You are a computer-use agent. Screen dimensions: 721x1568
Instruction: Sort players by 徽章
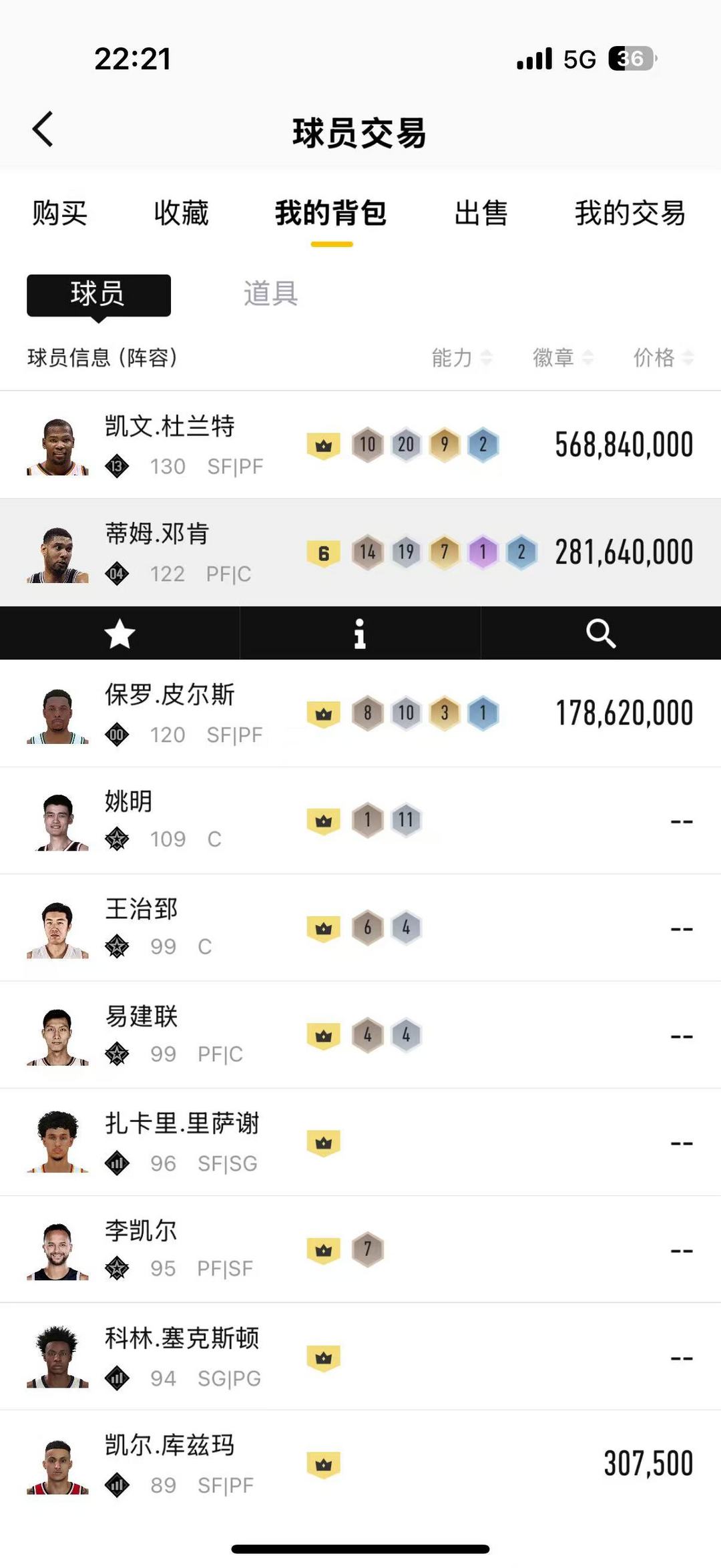[x=563, y=358]
